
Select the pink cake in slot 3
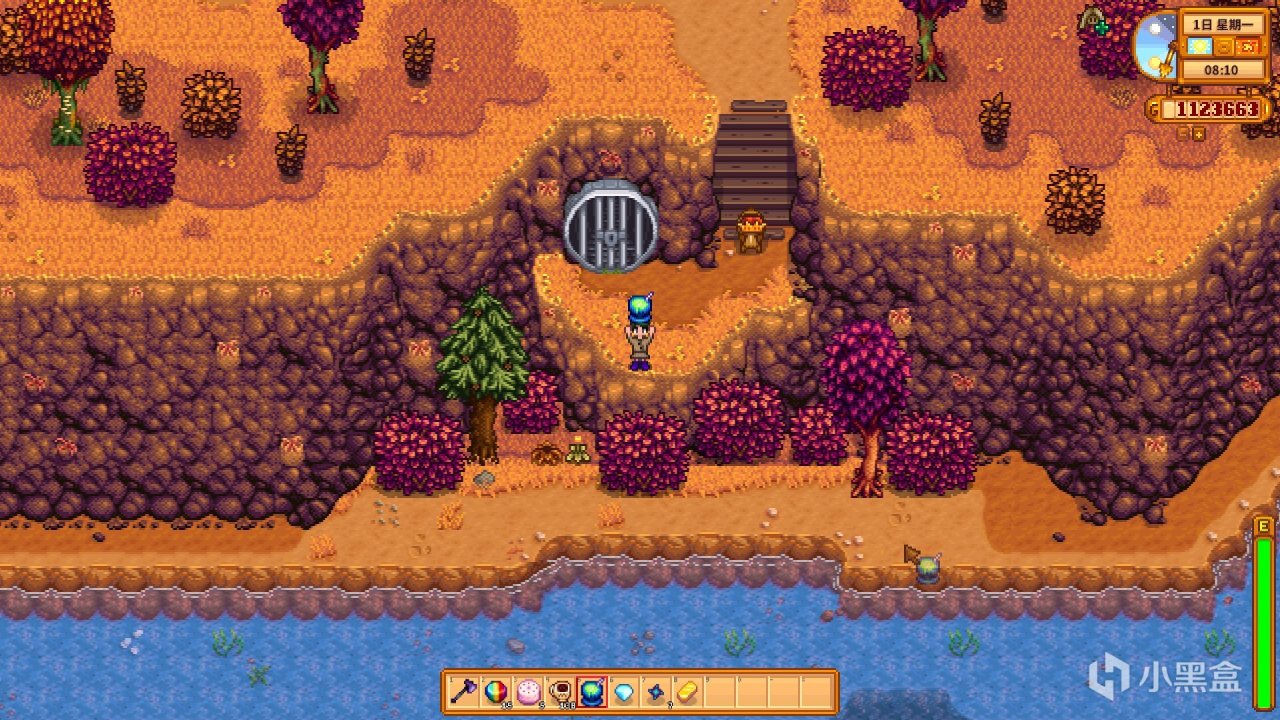tap(528, 691)
